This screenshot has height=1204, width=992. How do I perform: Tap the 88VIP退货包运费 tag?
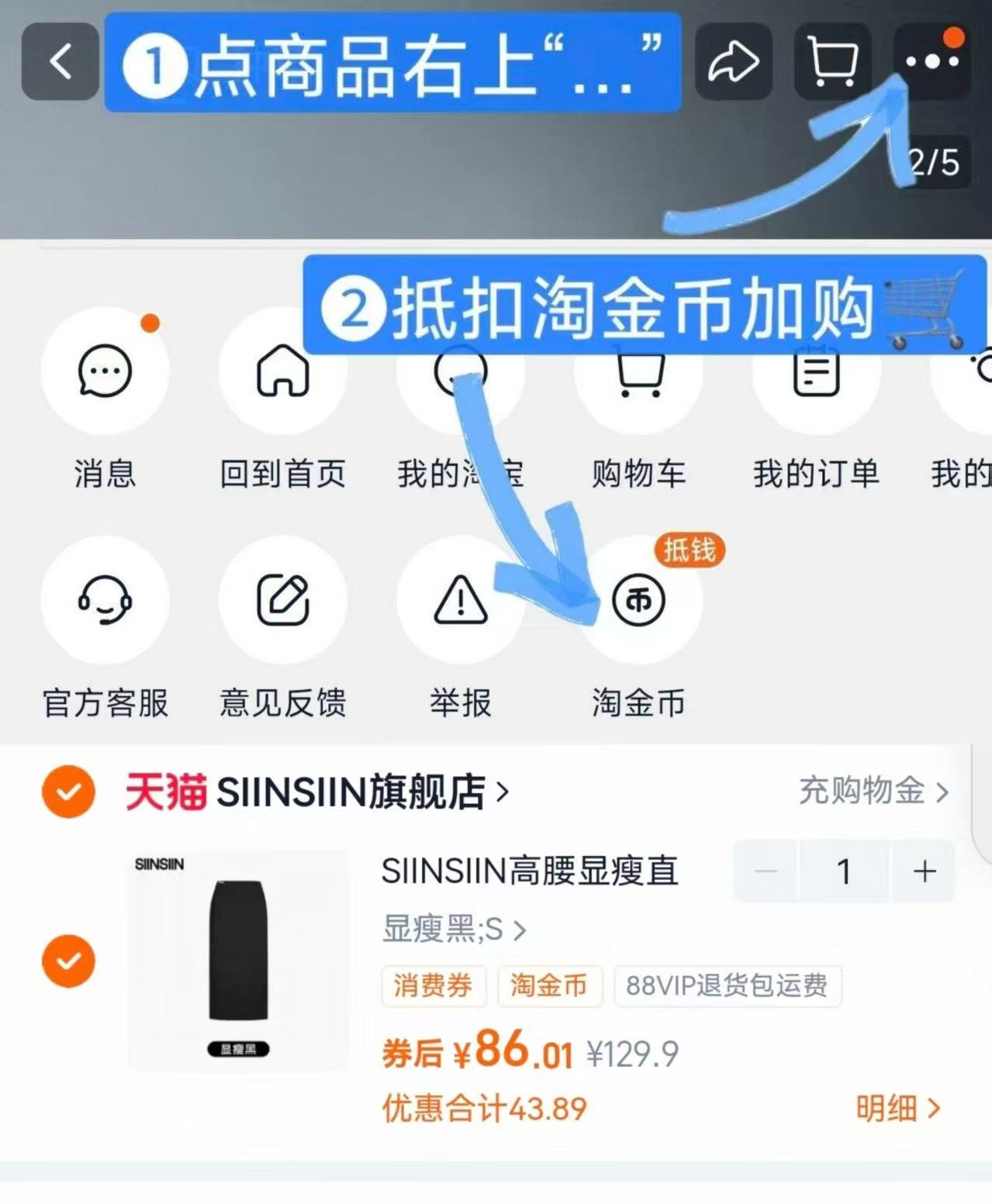pyautogui.click(x=727, y=985)
